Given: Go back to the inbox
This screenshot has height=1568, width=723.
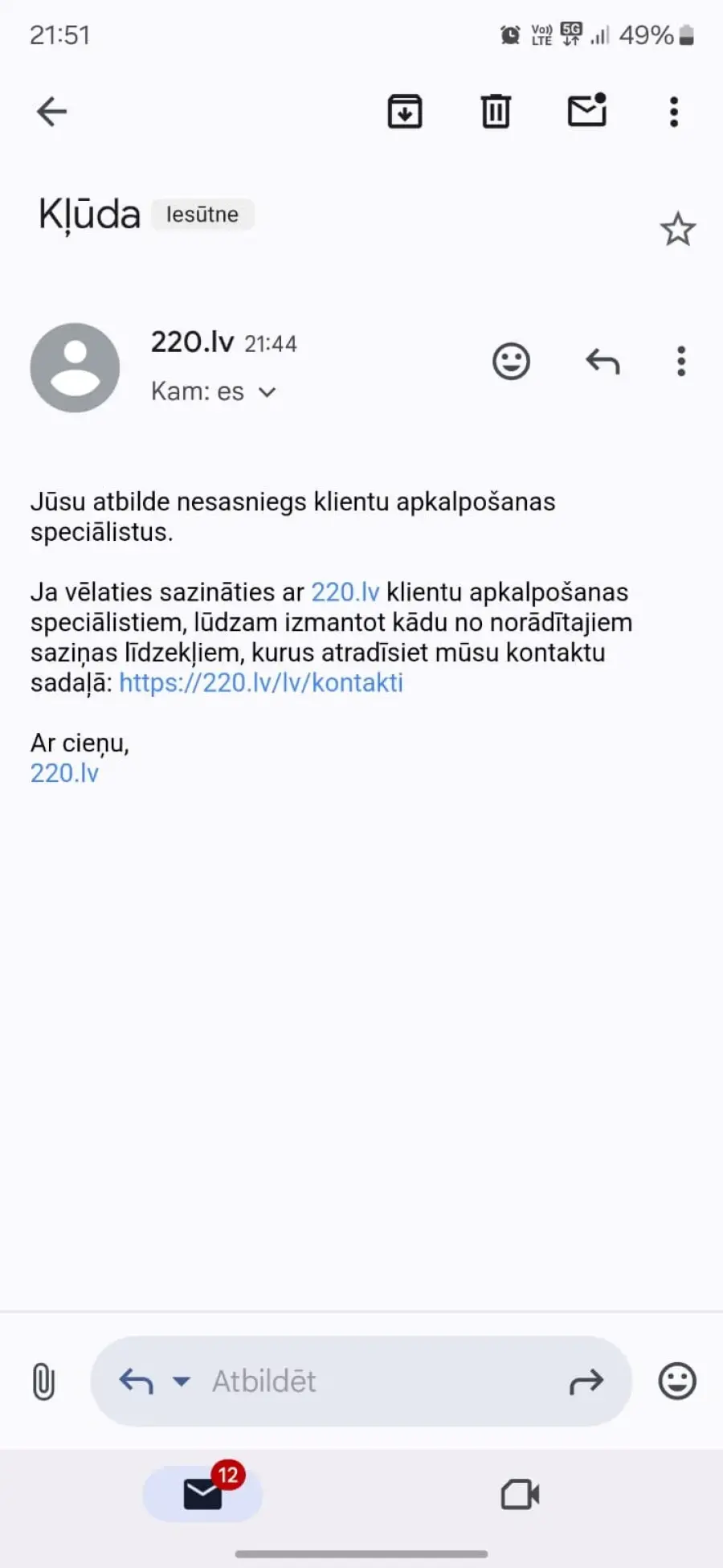Looking at the screenshot, I should 51,112.
